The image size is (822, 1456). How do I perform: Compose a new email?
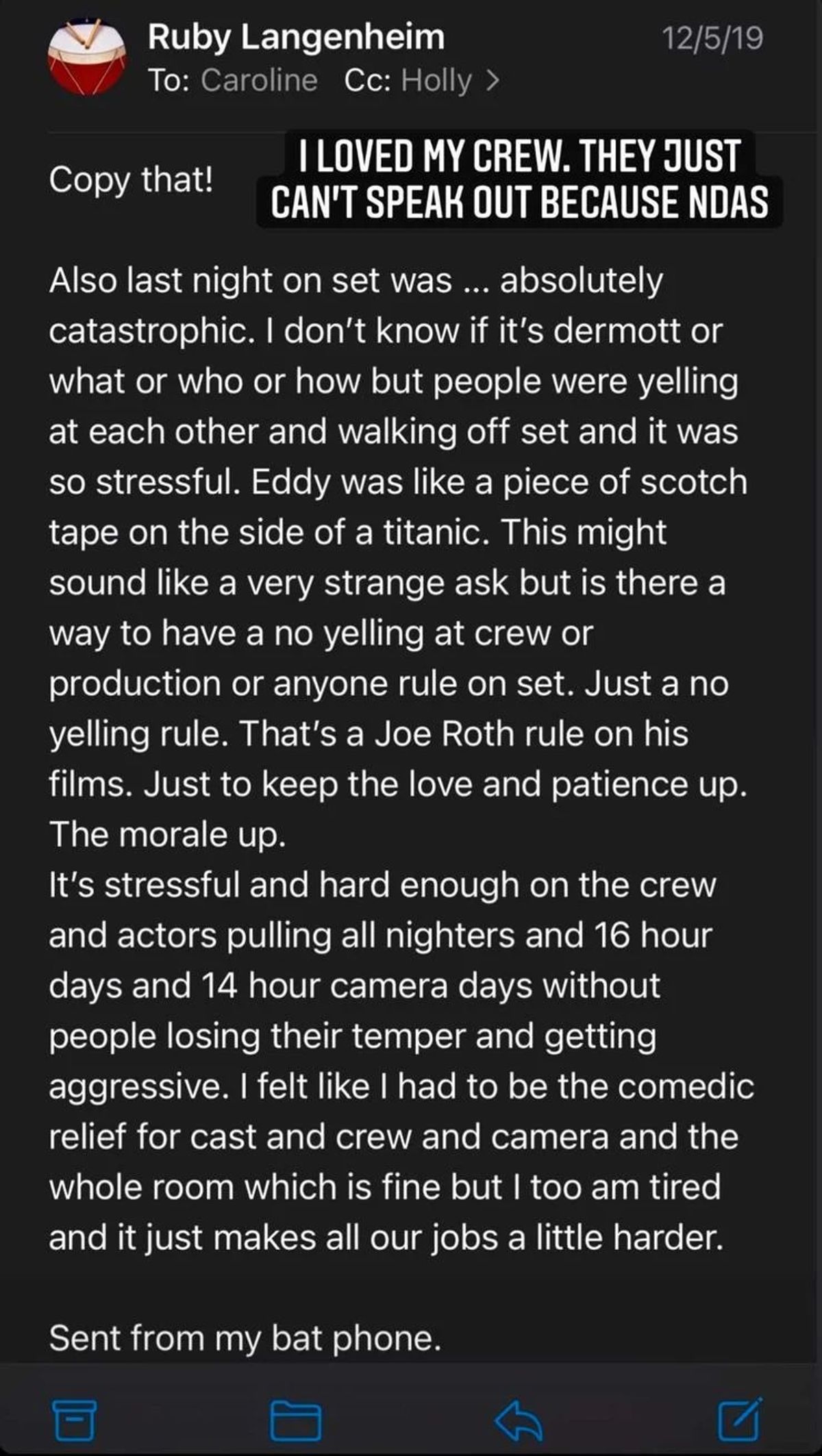click(740, 1420)
